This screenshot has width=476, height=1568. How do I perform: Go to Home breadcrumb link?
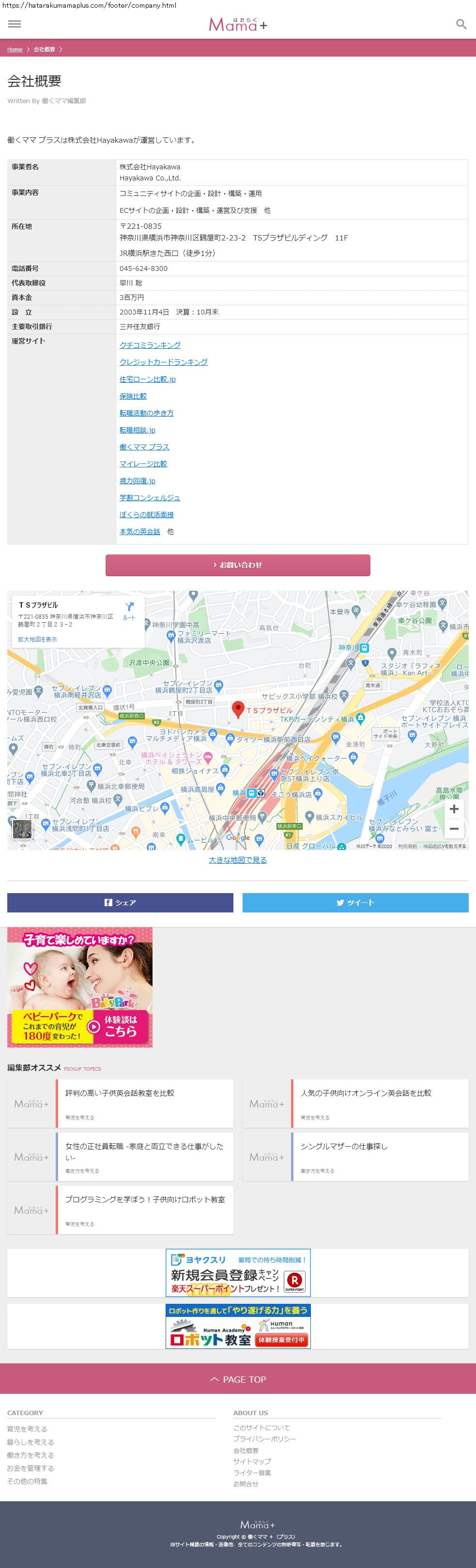pyautogui.click(x=15, y=49)
